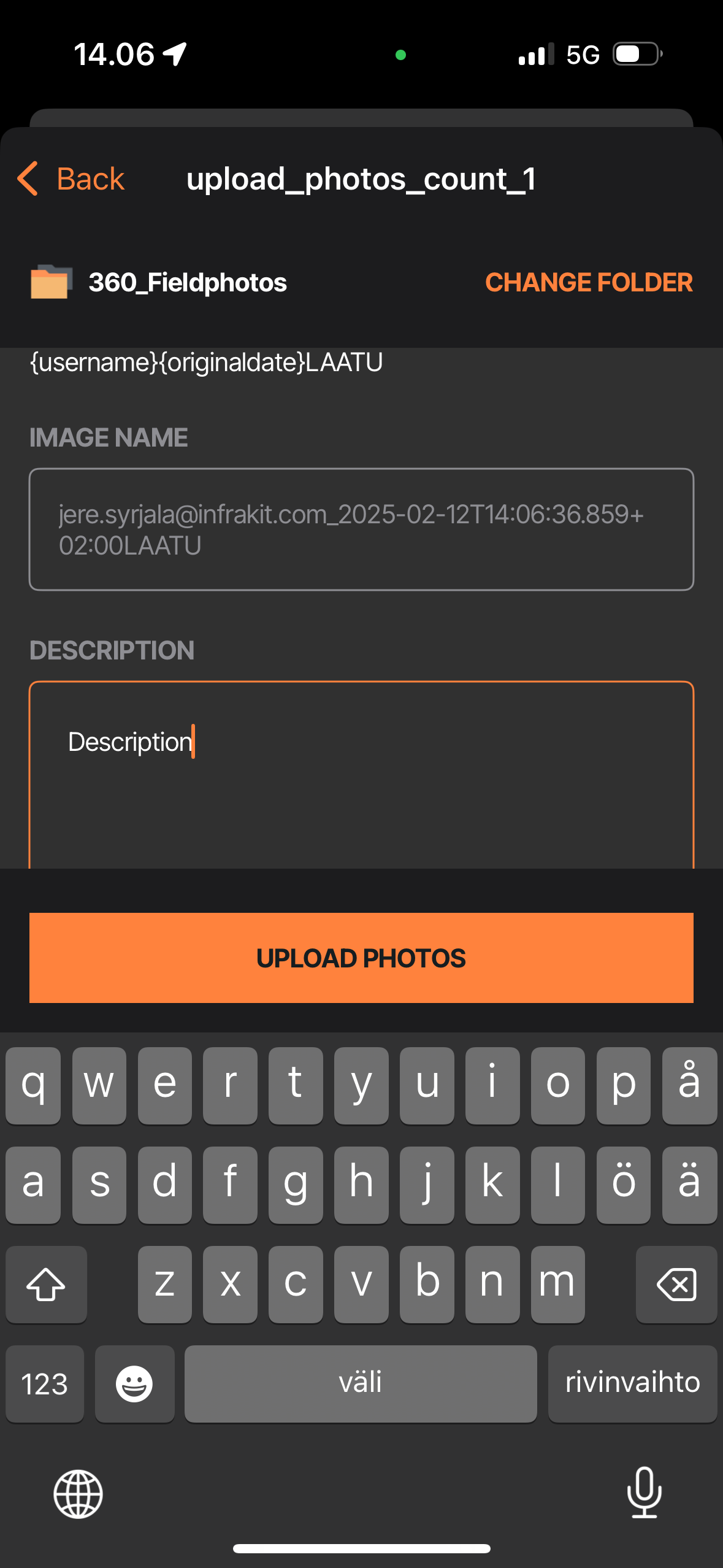Open the emoji keyboard
Viewport: 723px width, 1568px height.
point(134,1383)
